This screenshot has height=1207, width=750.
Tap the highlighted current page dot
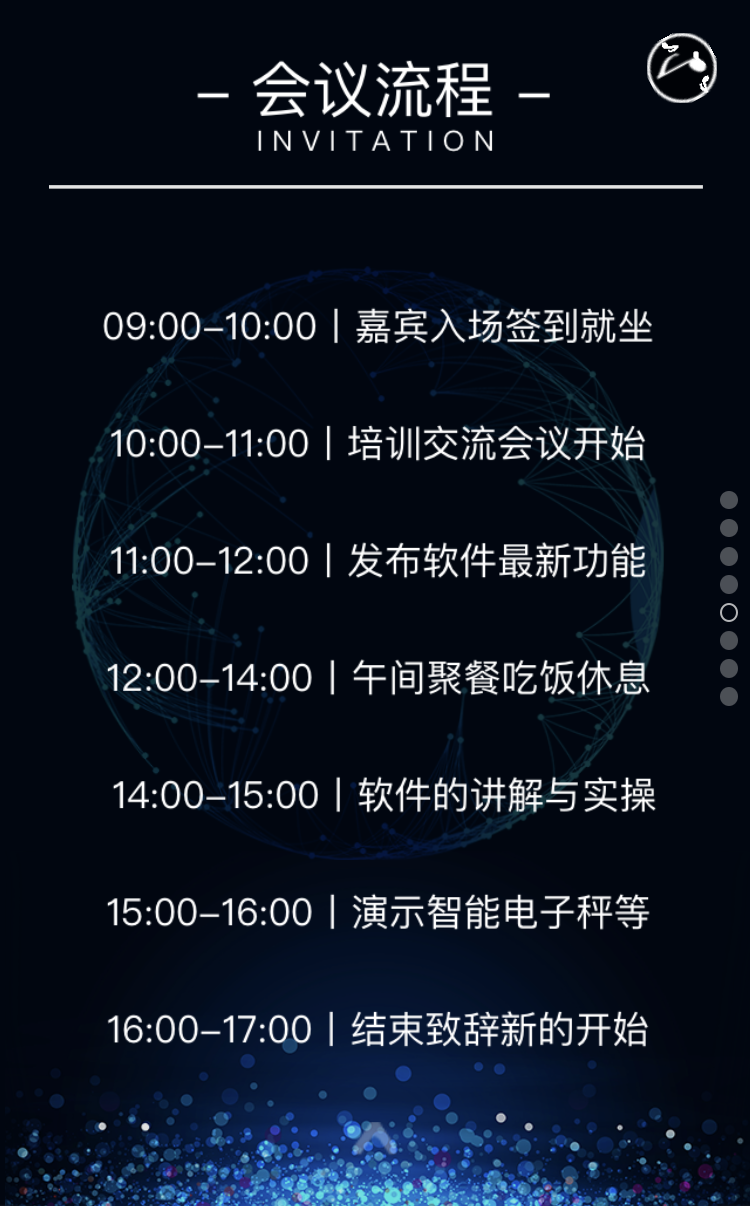[x=729, y=612]
